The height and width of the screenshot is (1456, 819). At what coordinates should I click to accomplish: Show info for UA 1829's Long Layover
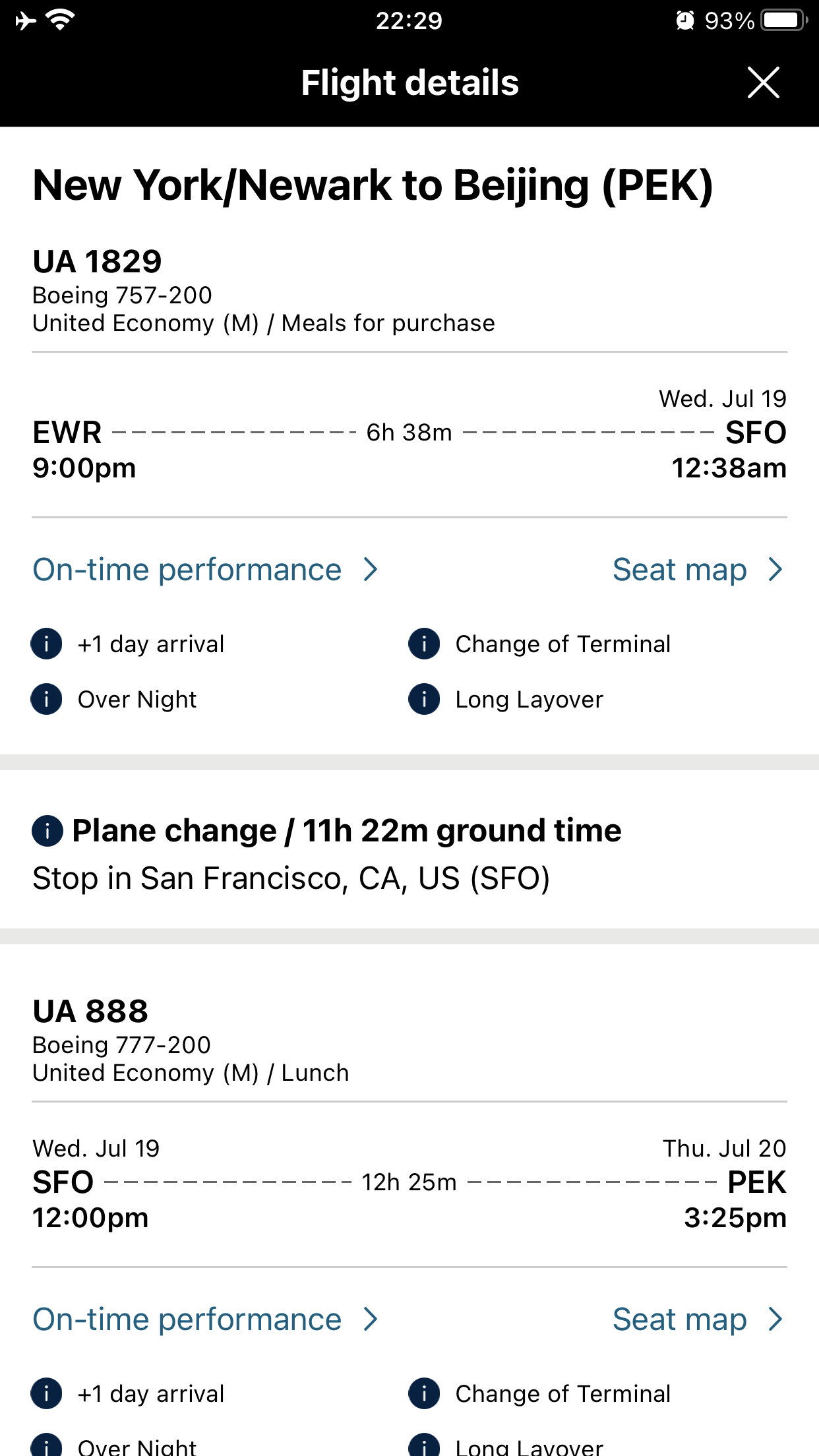coord(424,699)
